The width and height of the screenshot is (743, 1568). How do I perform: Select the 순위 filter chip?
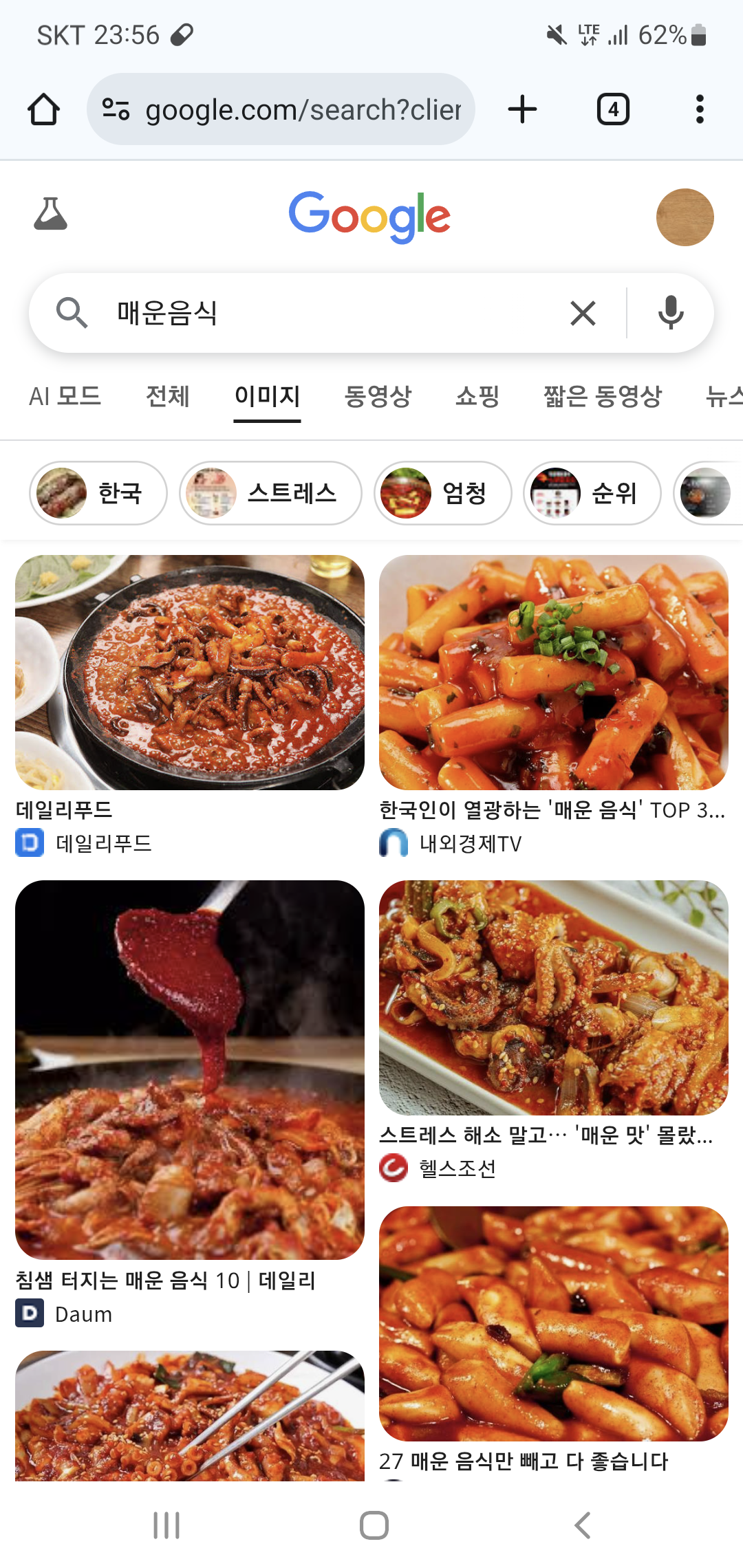coord(592,493)
